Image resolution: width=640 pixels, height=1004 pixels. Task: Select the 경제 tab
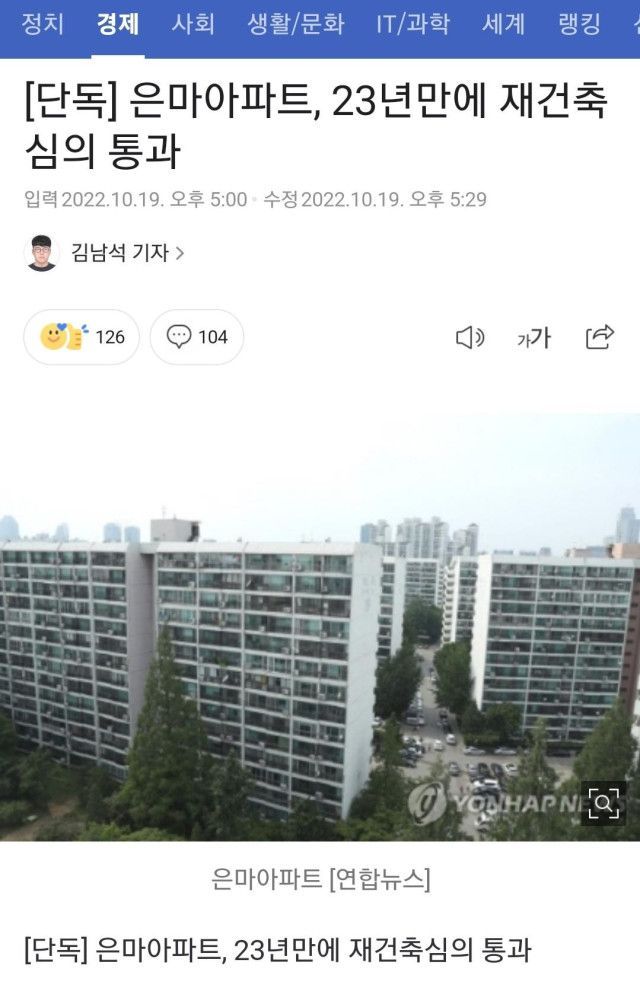point(118,24)
